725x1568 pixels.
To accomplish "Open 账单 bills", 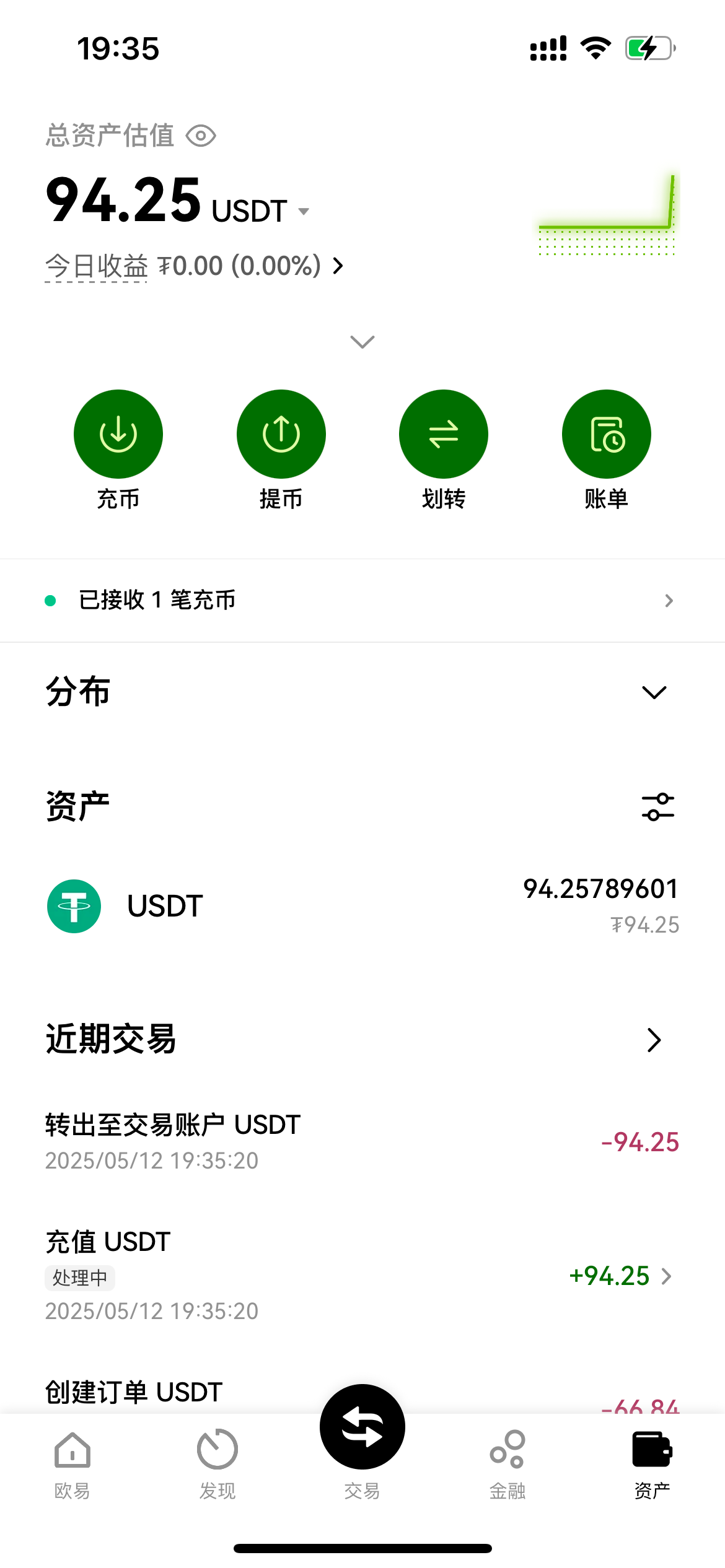I will 606,434.
